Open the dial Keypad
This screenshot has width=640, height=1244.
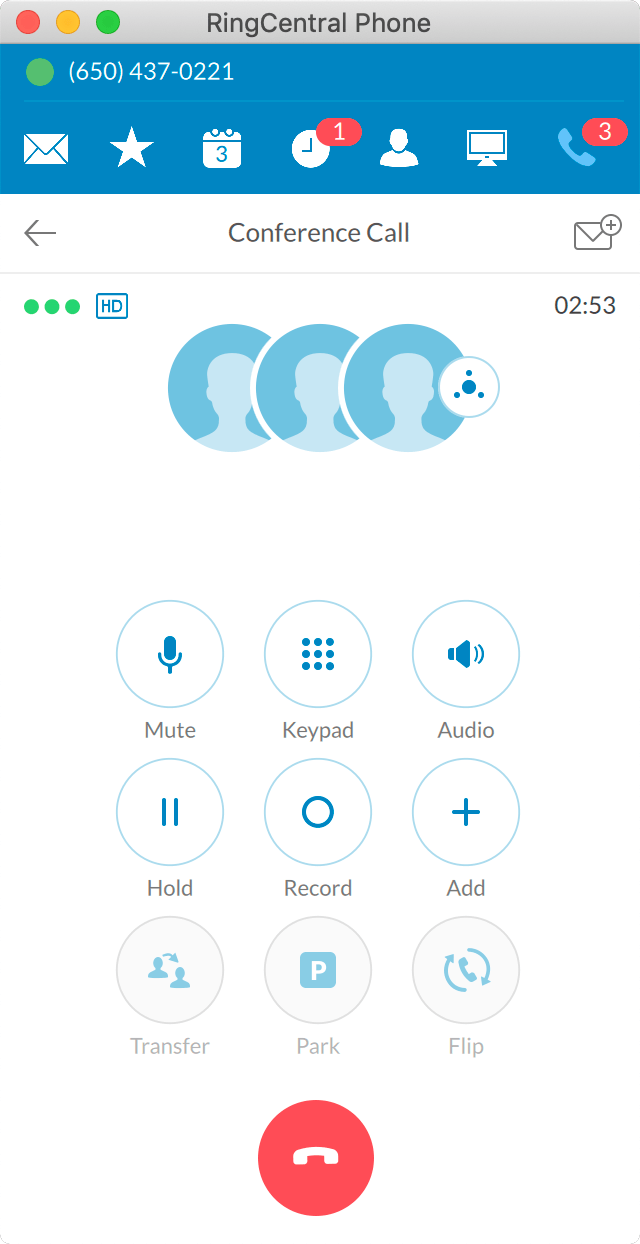(318, 654)
